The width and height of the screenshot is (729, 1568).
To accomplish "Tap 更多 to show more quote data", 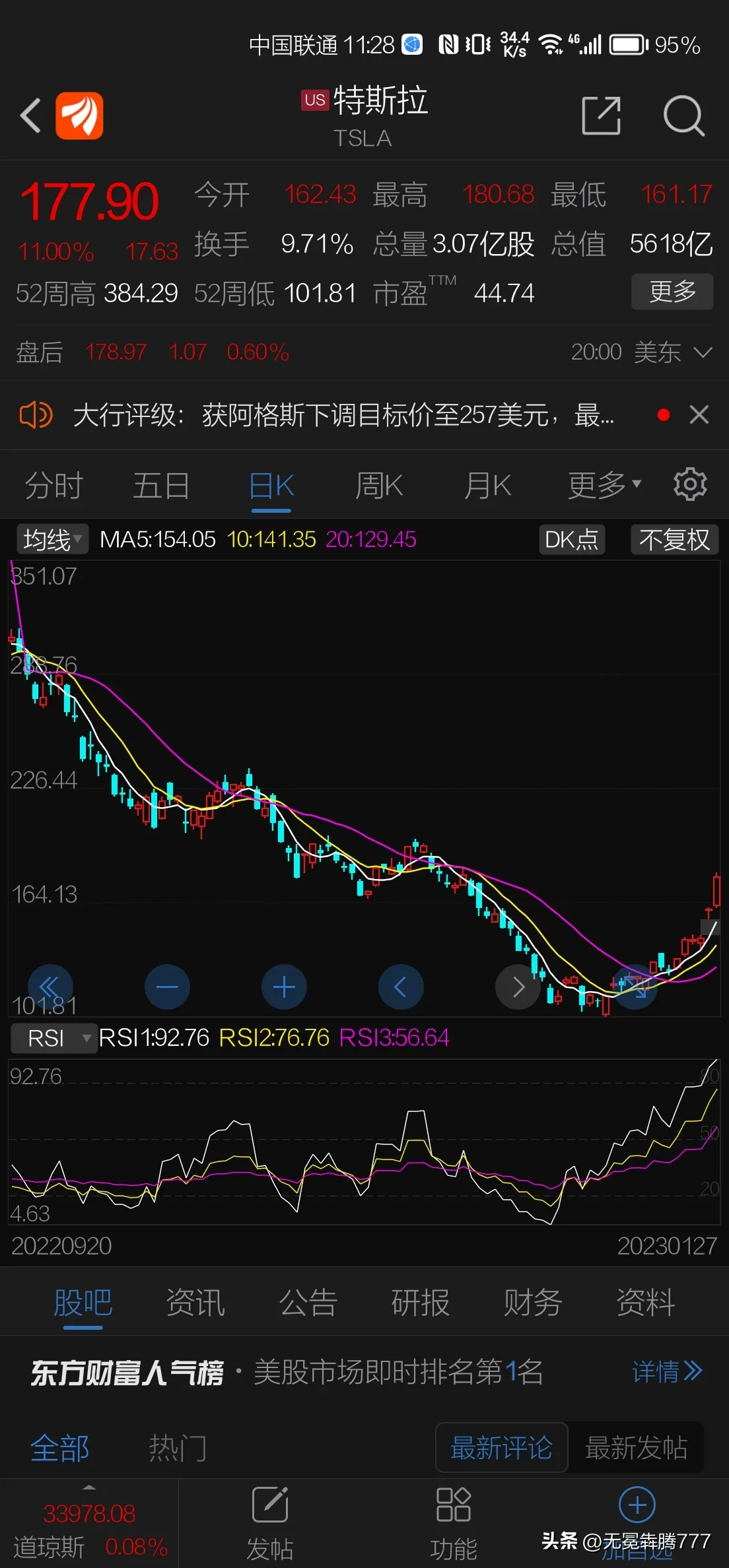I will coord(672,291).
